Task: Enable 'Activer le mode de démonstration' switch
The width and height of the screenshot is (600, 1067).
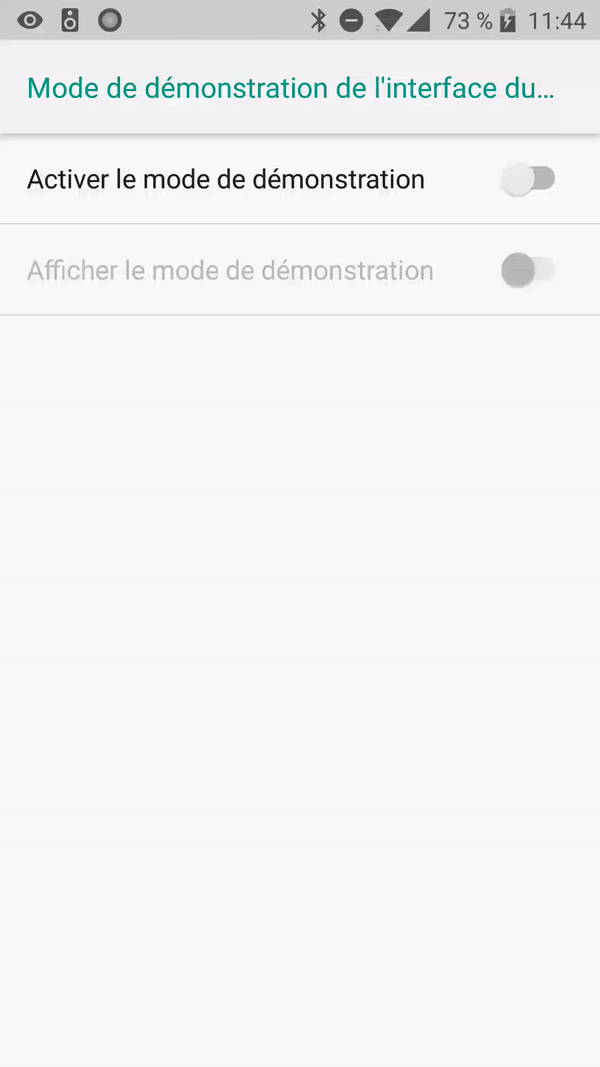Action: 528,180
